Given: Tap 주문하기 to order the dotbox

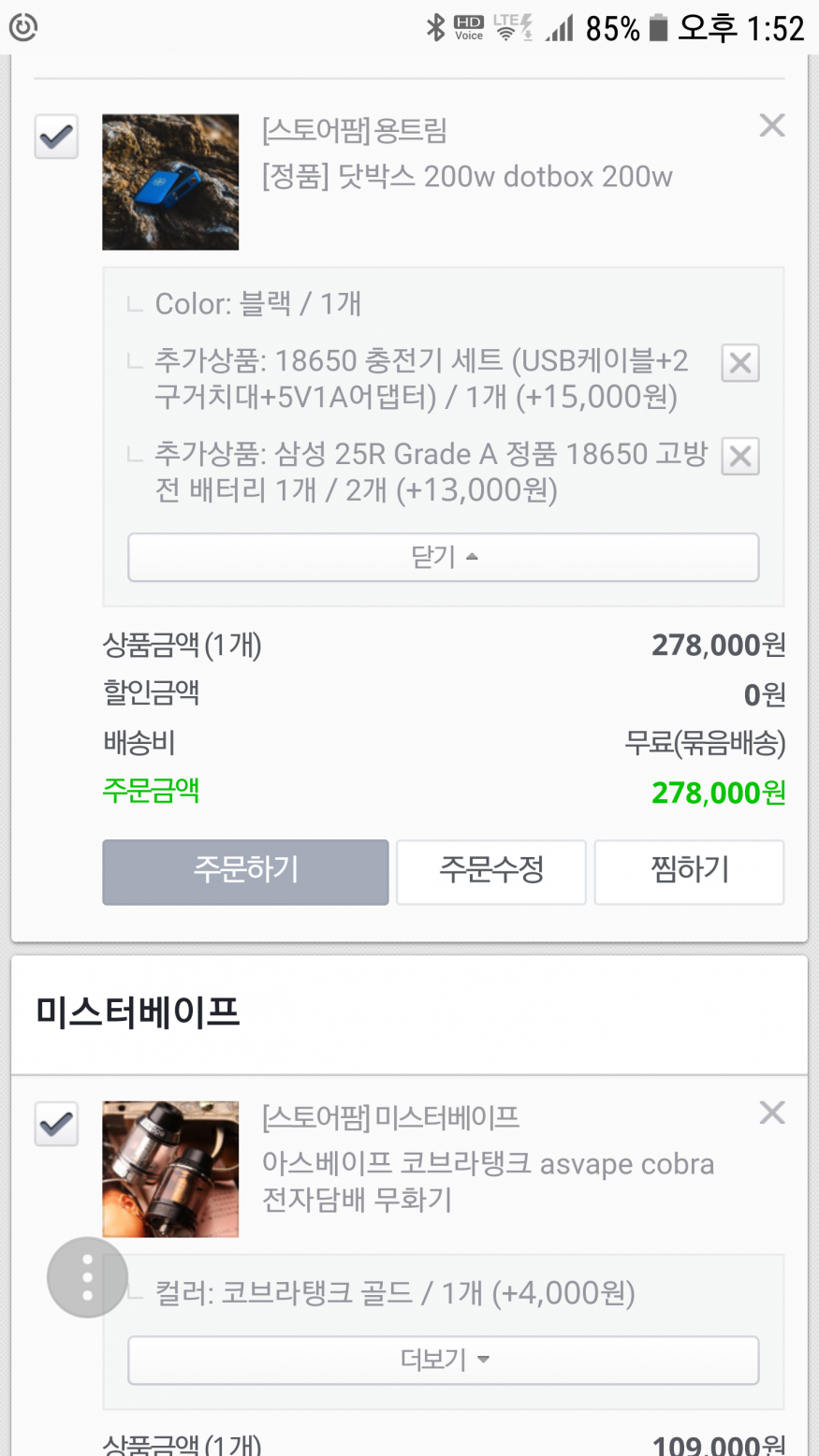Looking at the screenshot, I should coord(245,871).
